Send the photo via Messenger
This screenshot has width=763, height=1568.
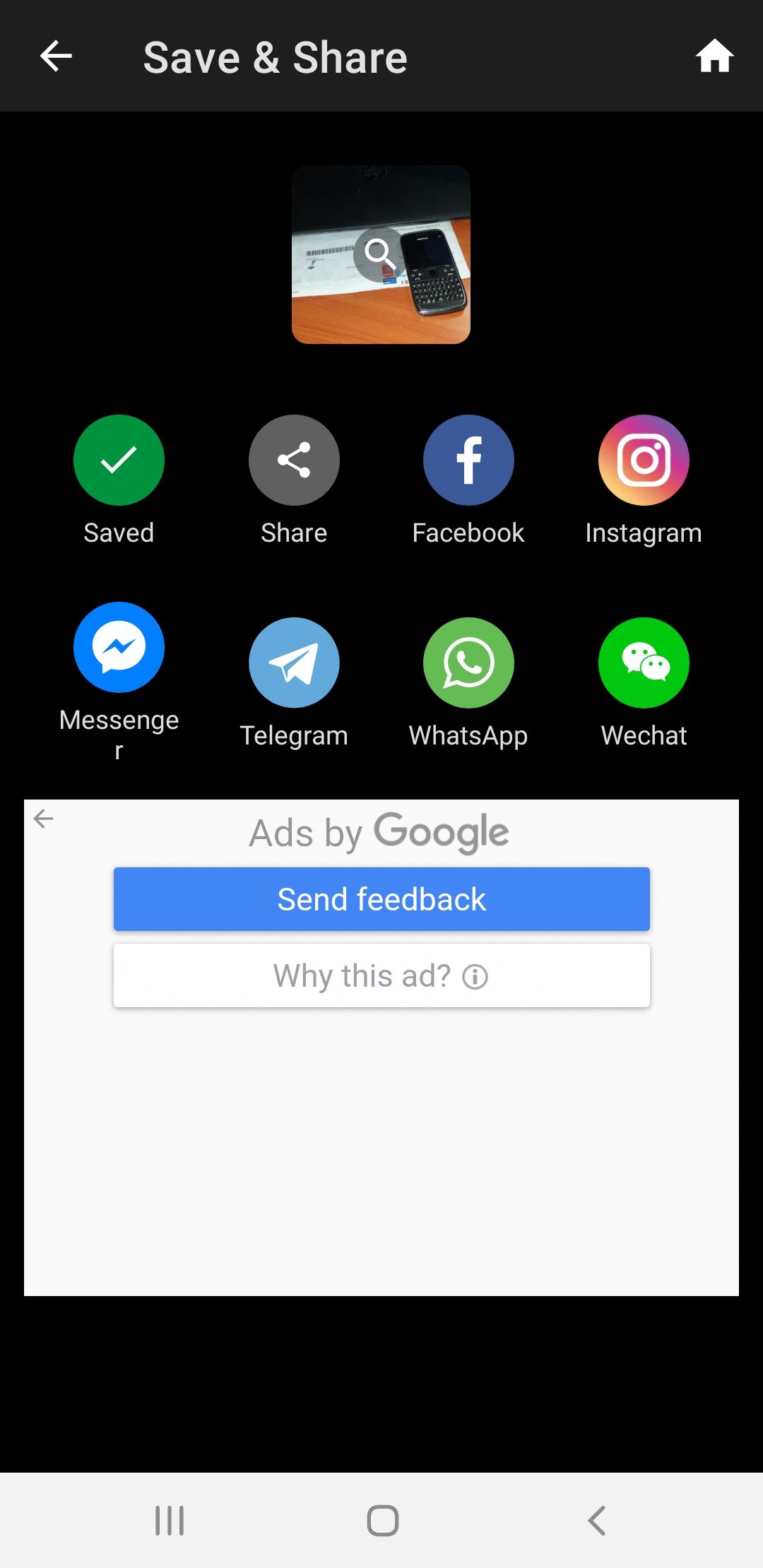point(119,647)
